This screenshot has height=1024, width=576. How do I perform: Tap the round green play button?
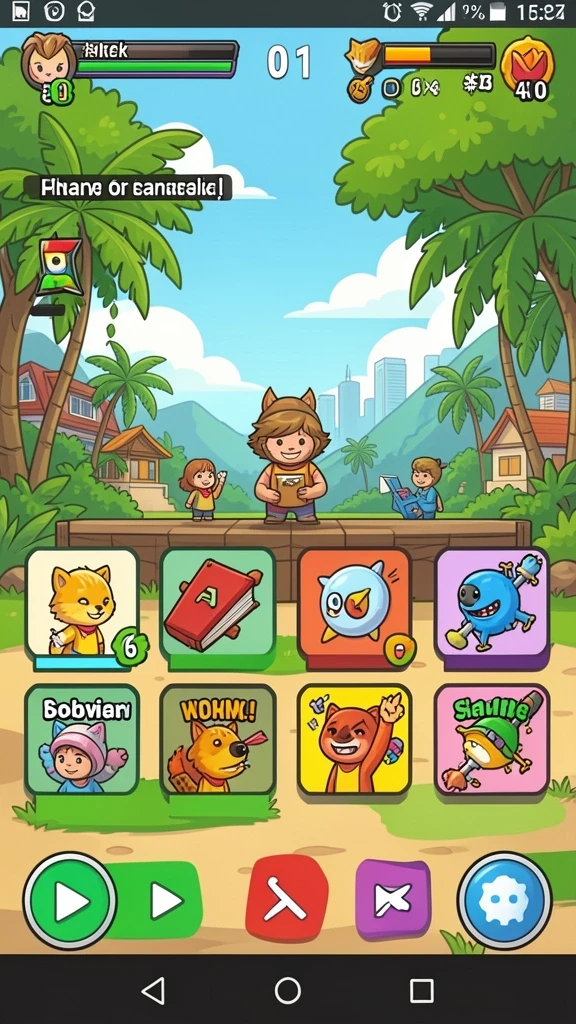pos(69,901)
